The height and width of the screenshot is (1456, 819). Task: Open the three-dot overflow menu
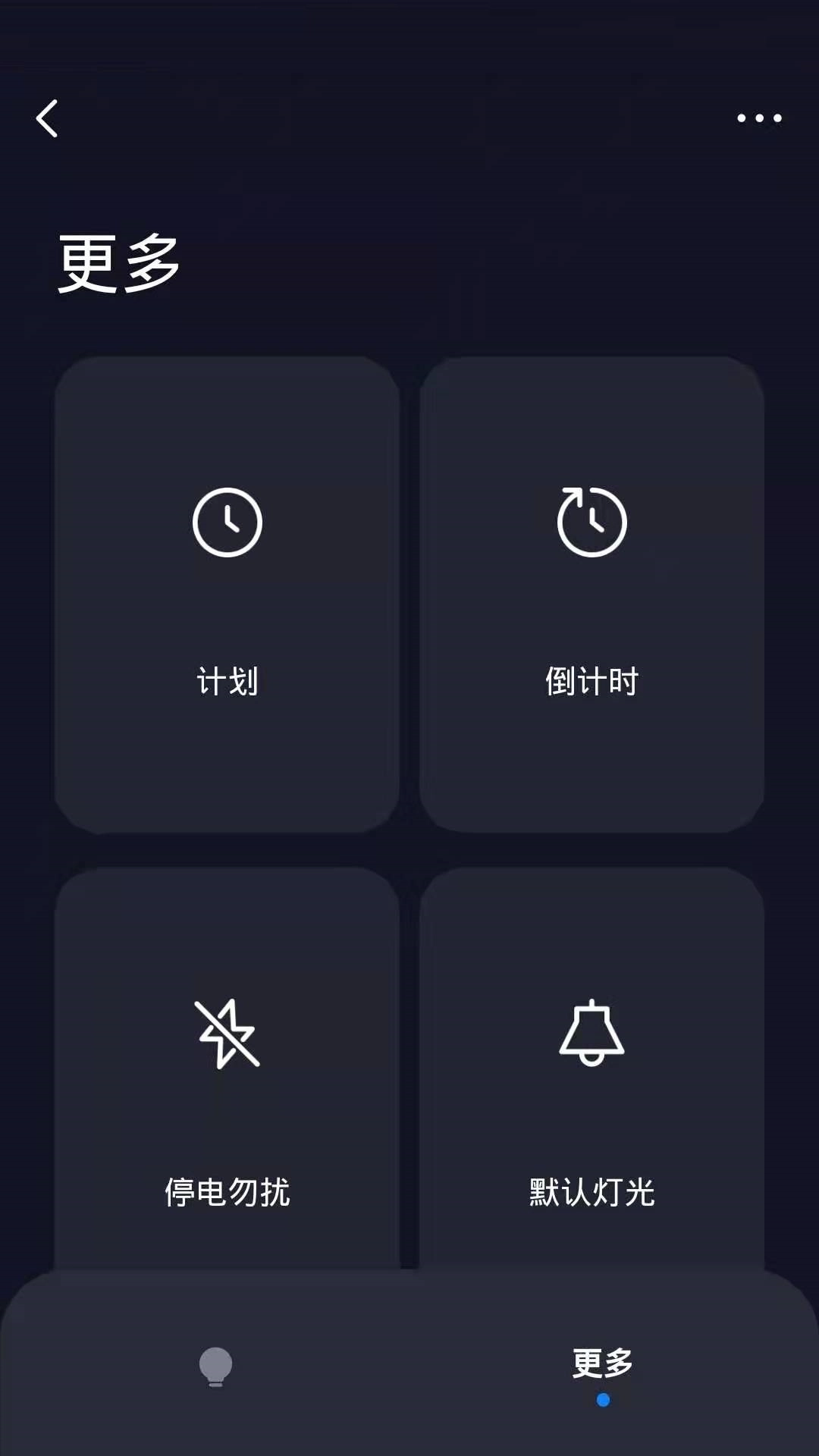(x=761, y=118)
